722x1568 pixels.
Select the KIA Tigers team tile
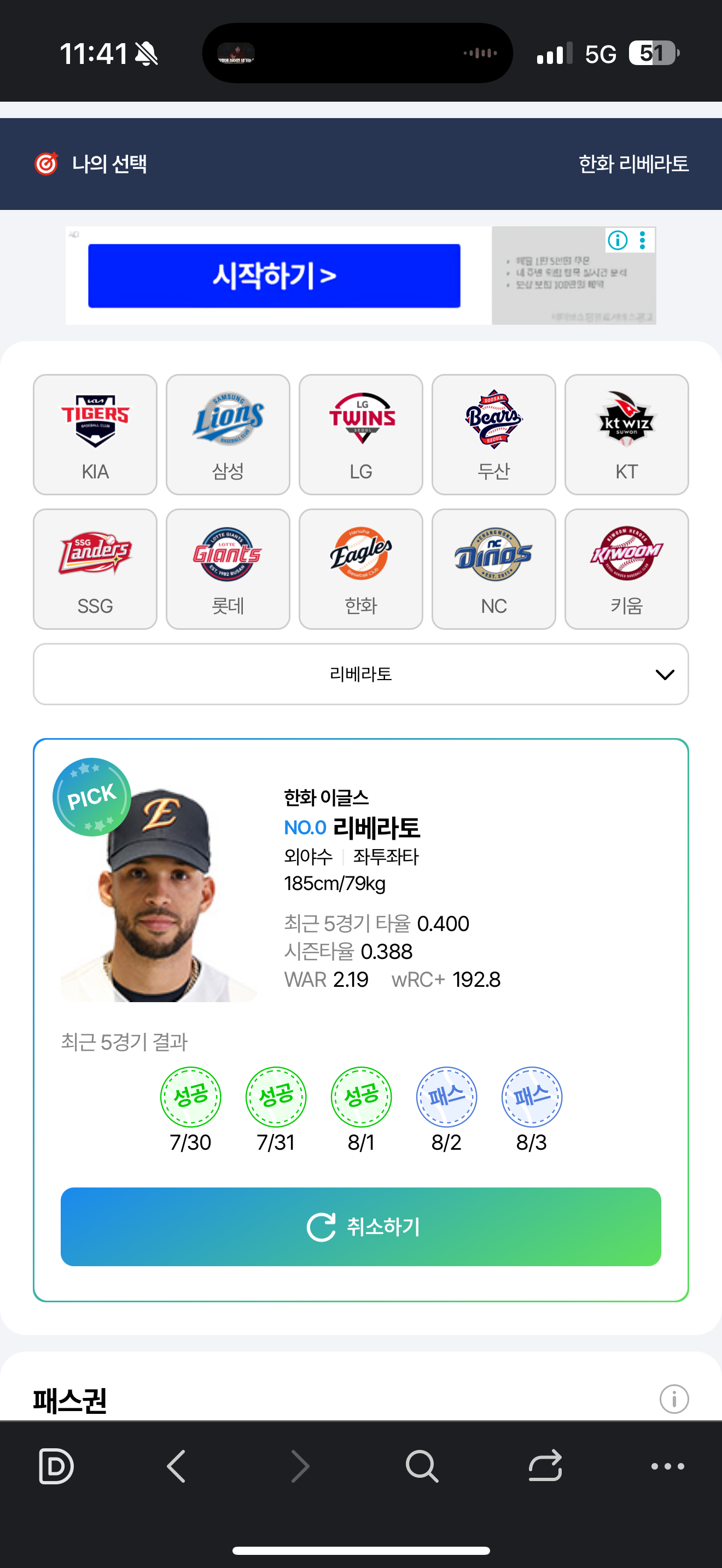pyautogui.click(x=95, y=434)
